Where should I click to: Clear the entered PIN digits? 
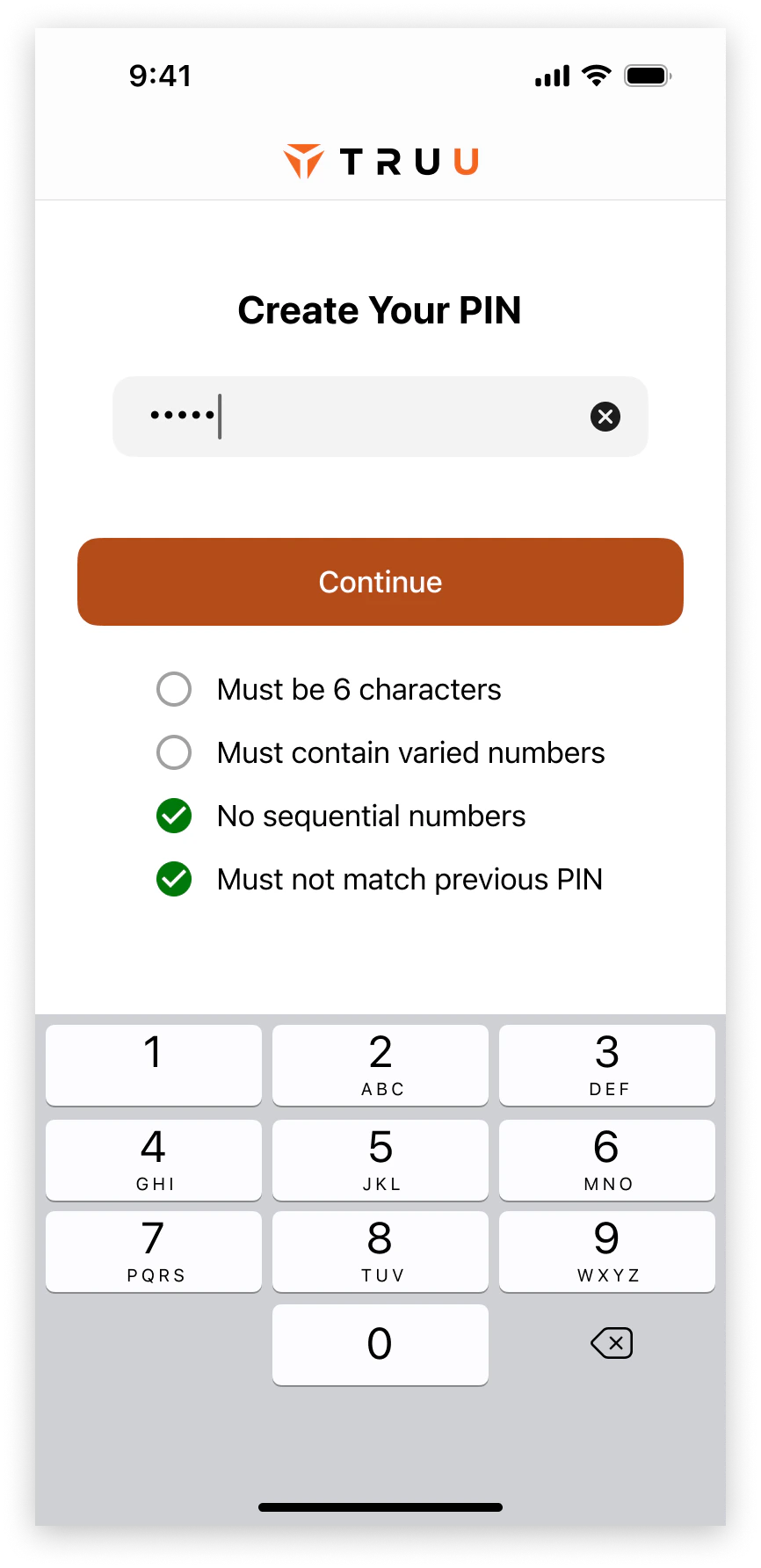[605, 417]
